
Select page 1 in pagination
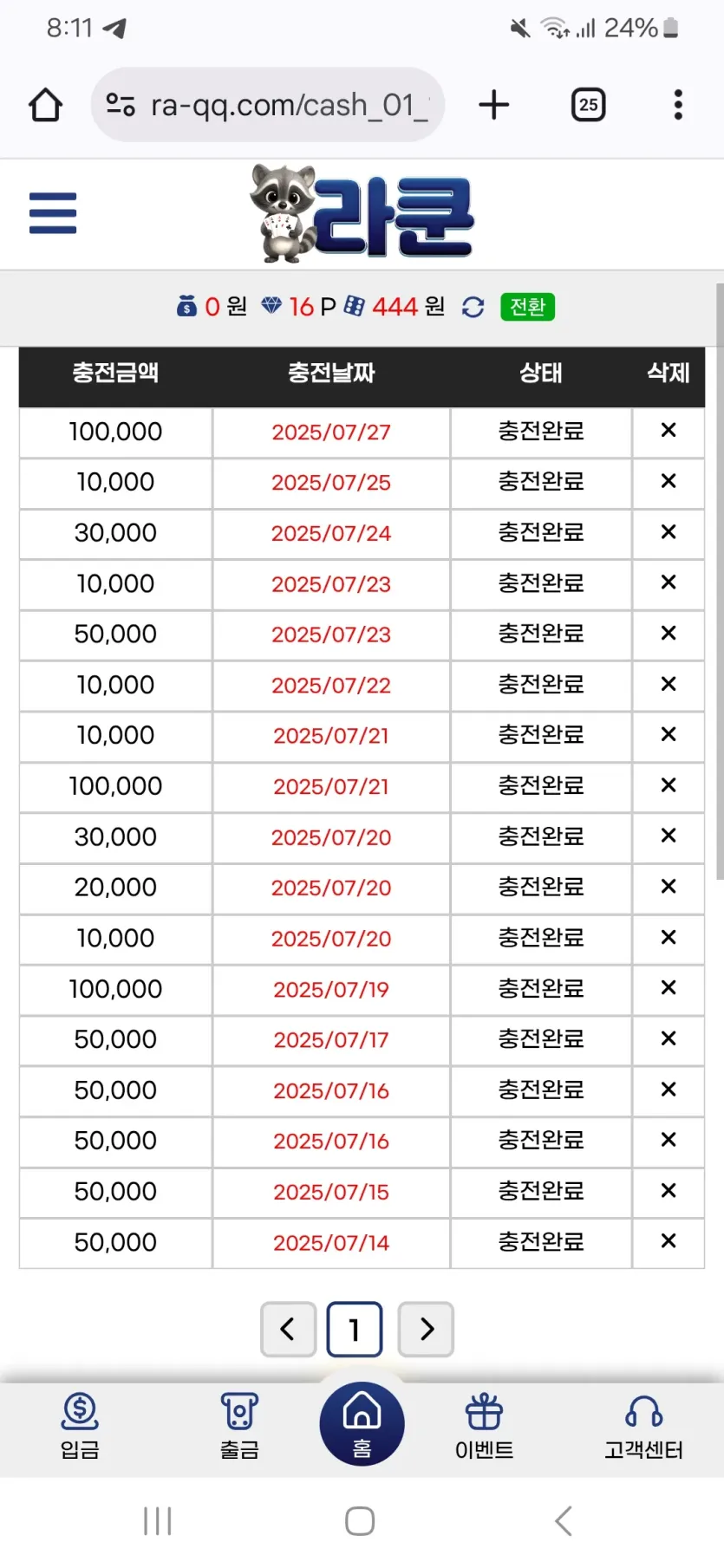(355, 1329)
